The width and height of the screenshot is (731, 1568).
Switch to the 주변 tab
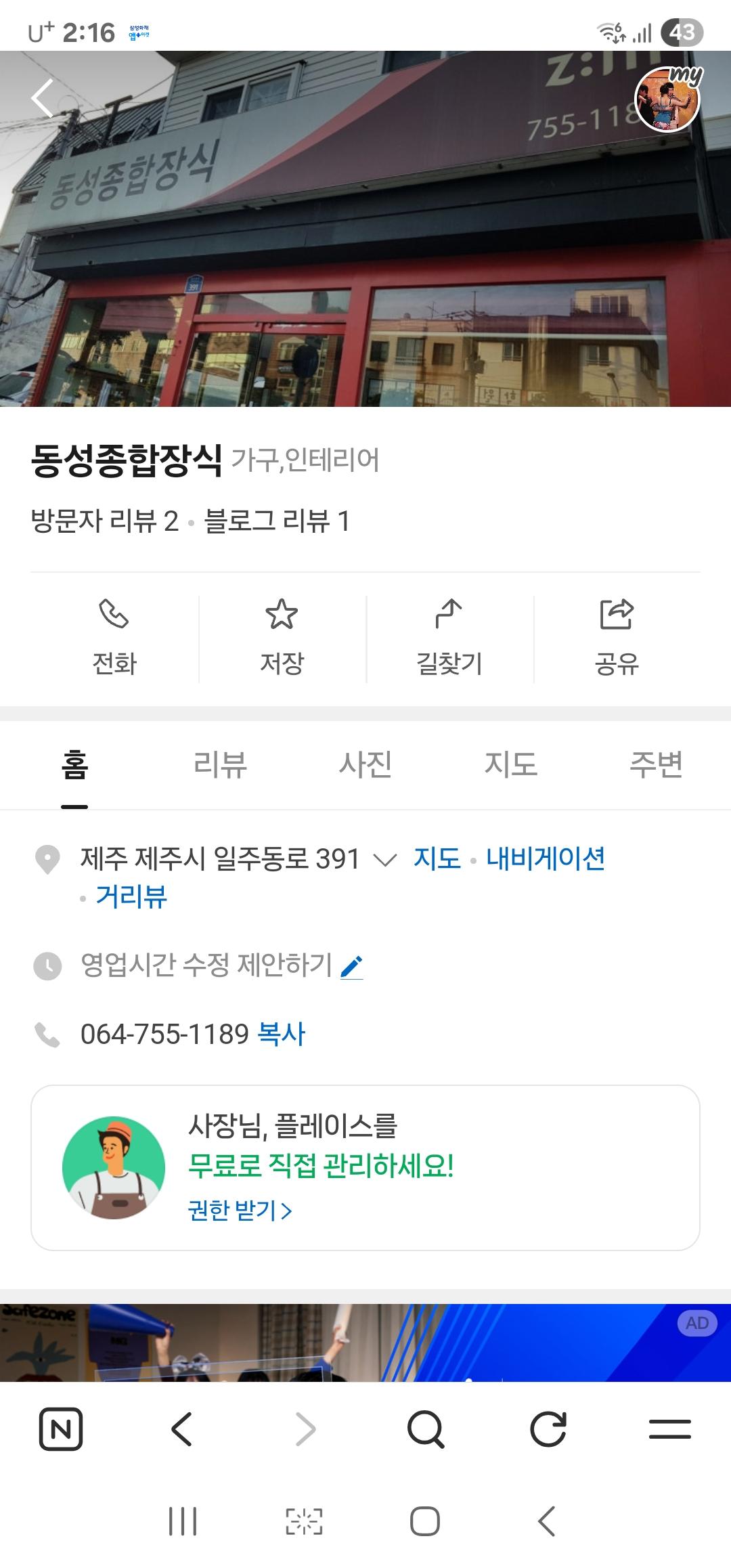656,765
